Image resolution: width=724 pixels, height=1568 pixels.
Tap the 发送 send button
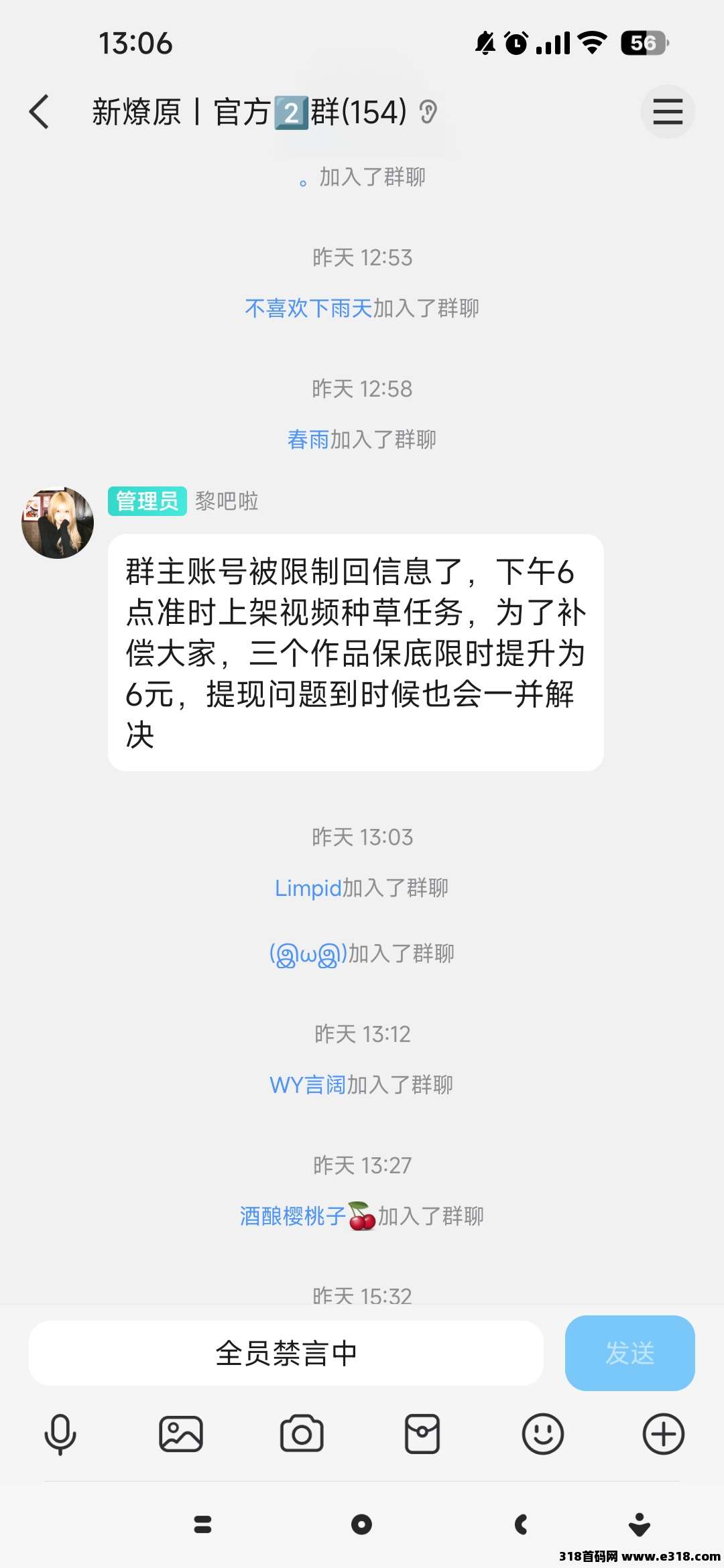(629, 1352)
